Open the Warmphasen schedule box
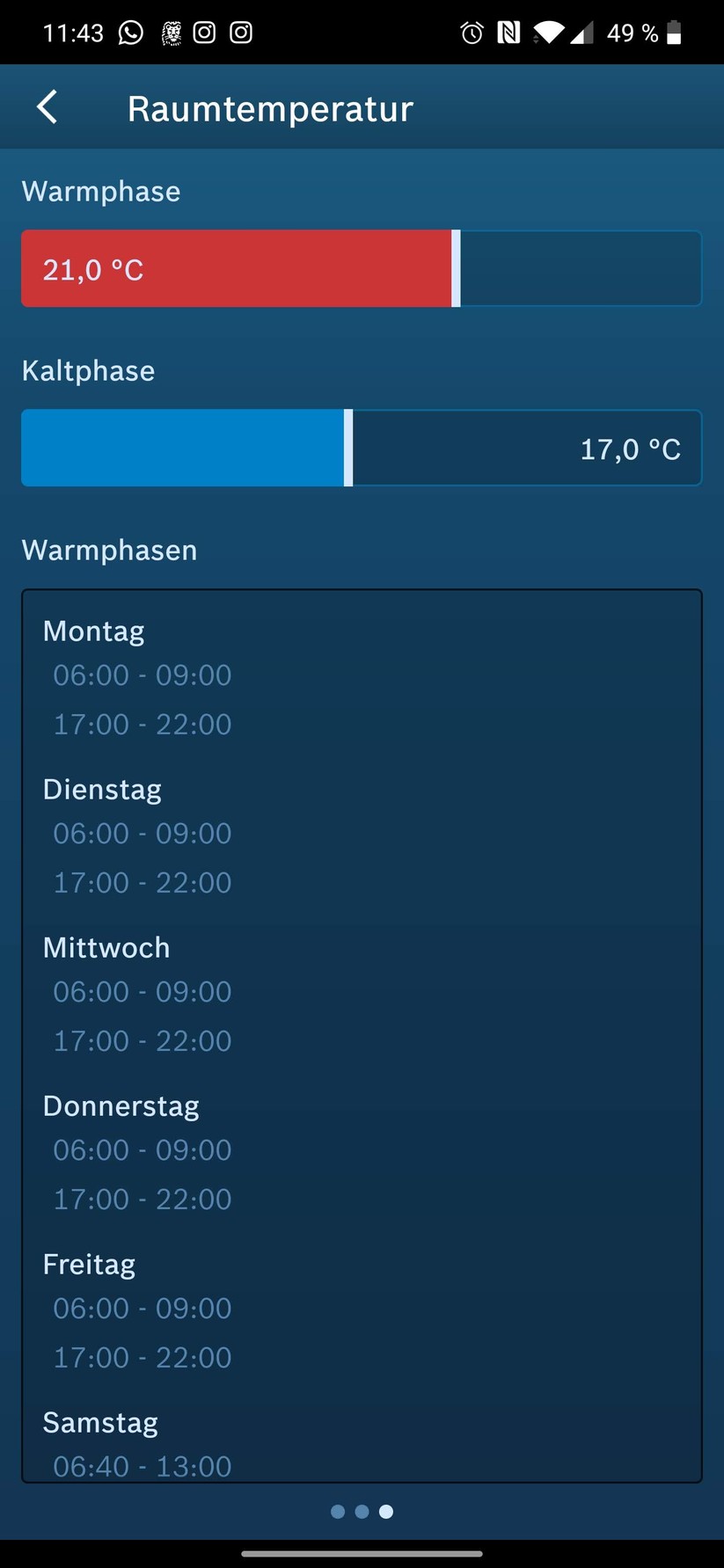Viewport: 724px width, 1568px height. [361, 1034]
